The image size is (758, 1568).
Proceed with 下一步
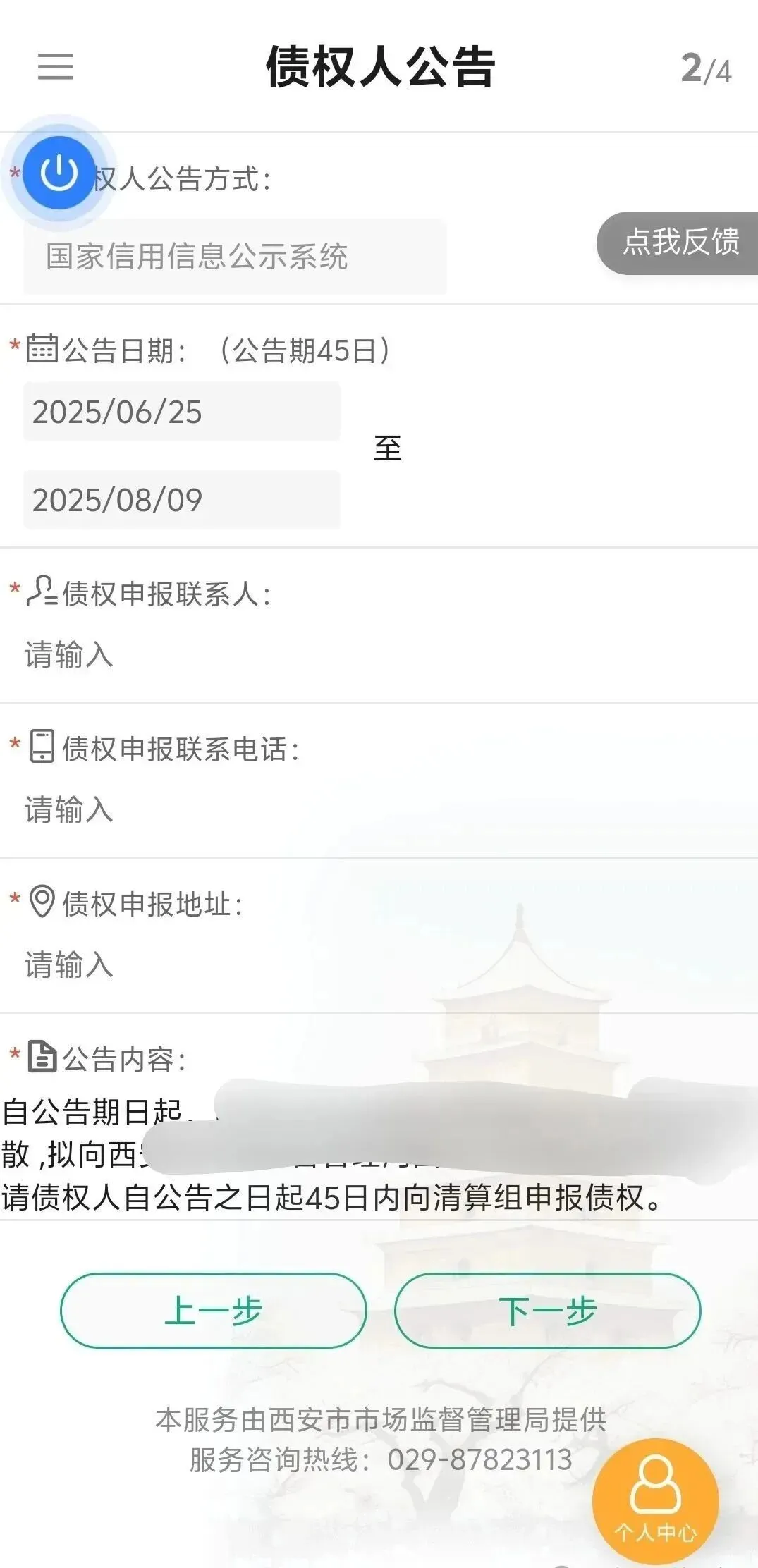548,1311
